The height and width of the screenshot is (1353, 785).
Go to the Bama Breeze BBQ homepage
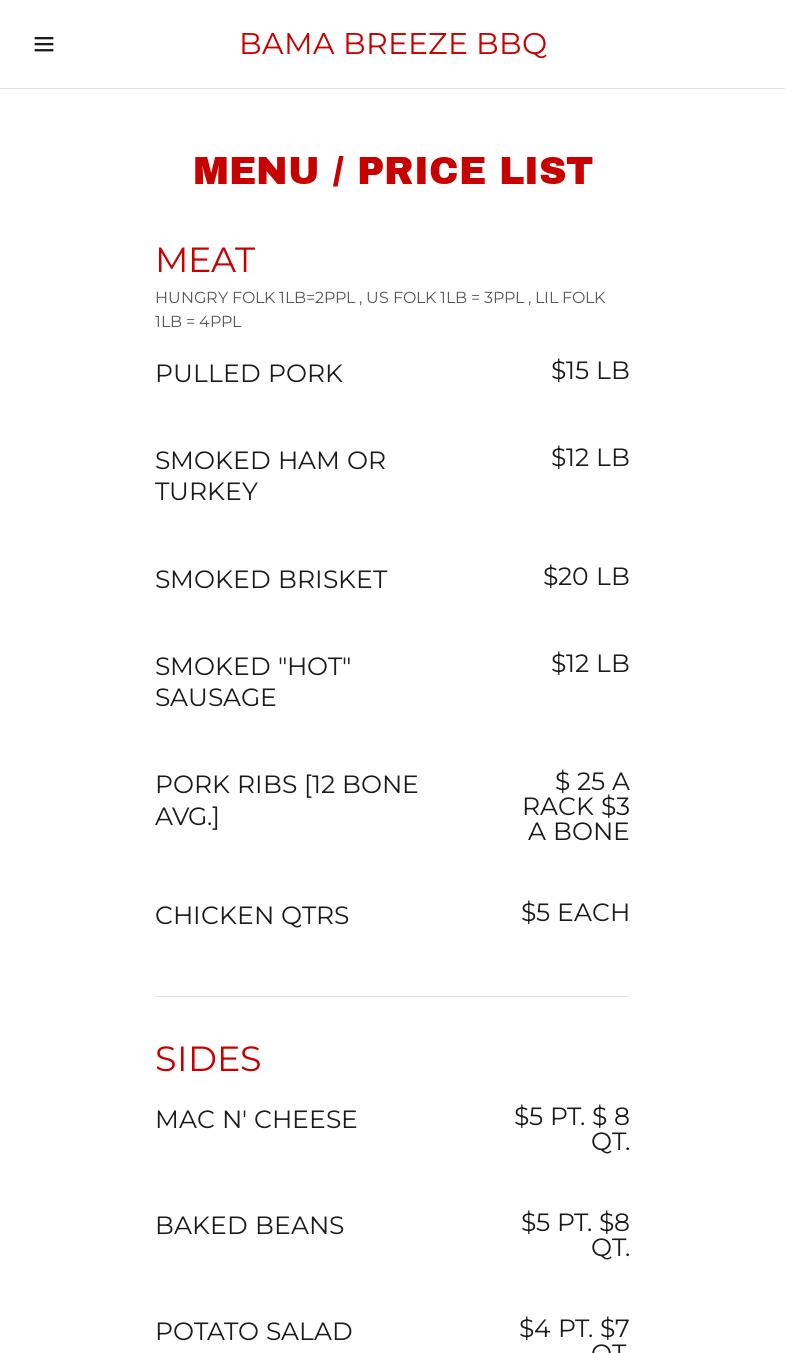coord(393,44)
